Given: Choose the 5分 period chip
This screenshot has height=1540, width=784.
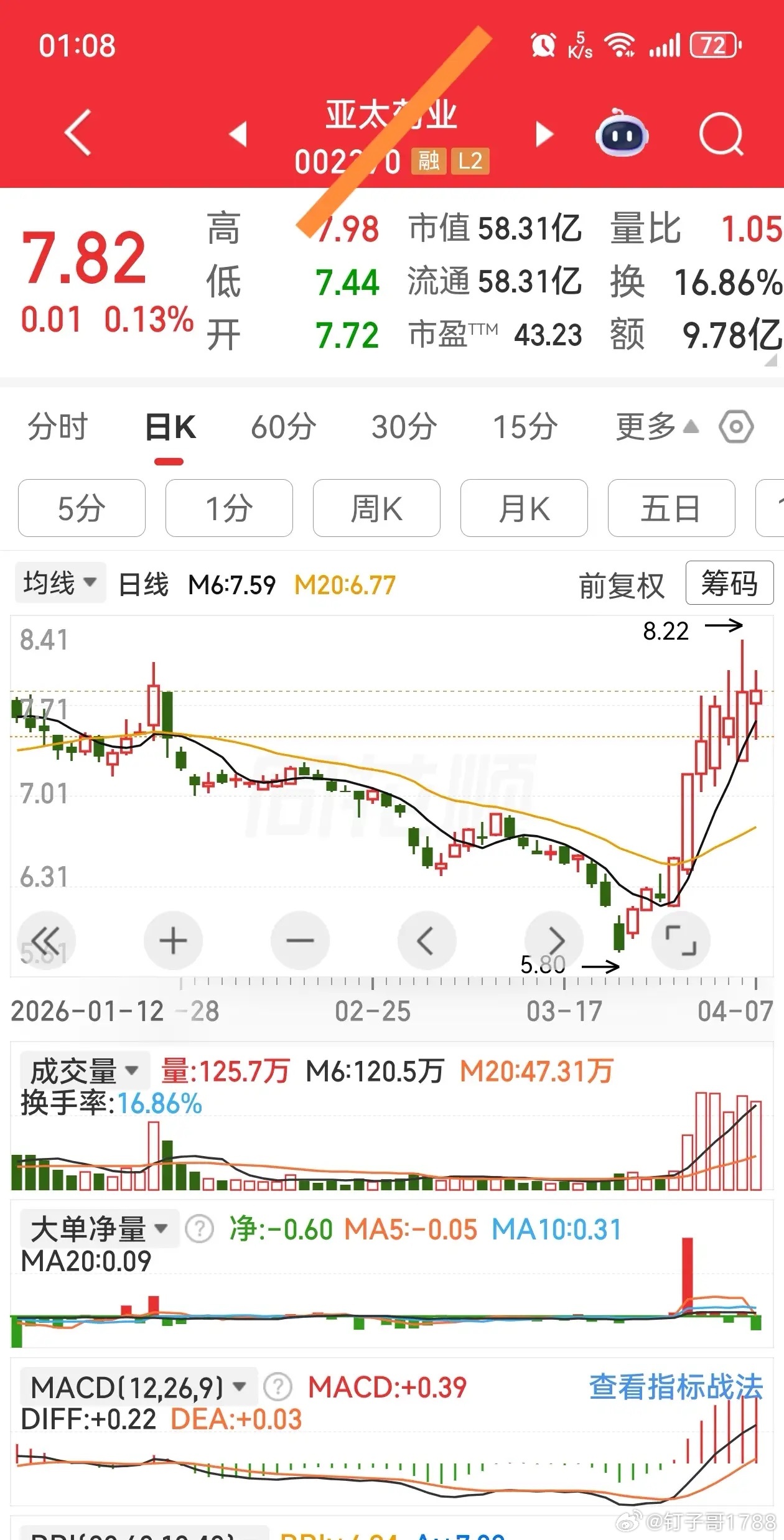Looking at the screenshot, I should [x=82, y=508].
